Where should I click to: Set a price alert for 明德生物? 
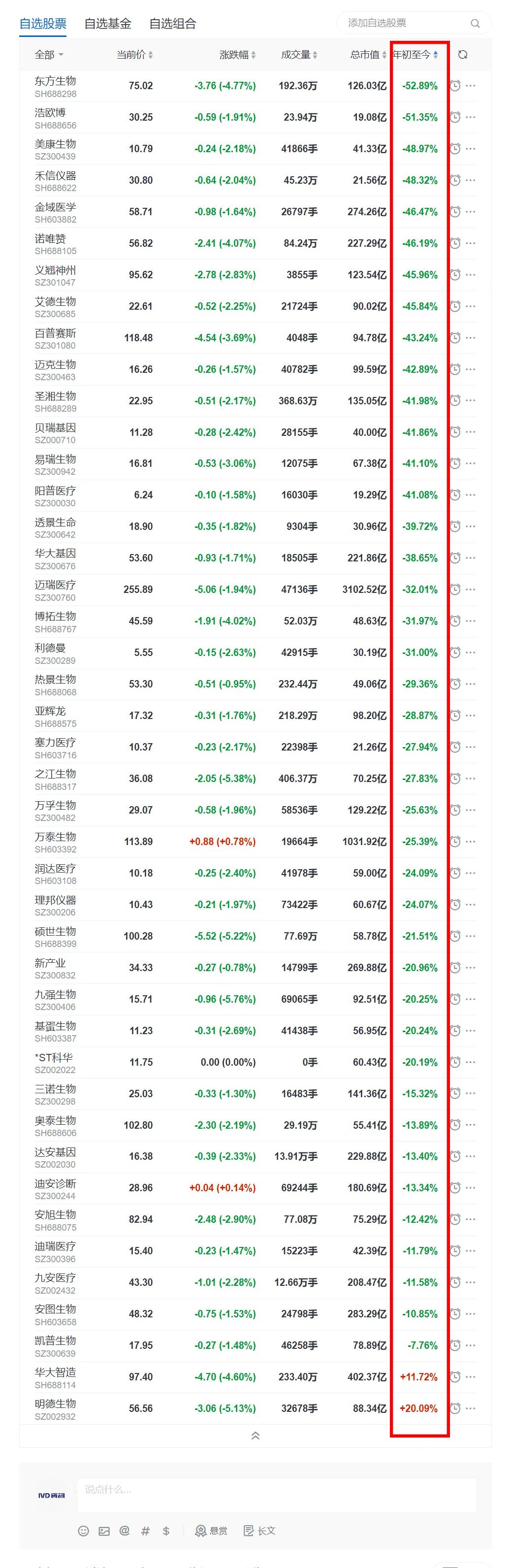point(455,1408)
